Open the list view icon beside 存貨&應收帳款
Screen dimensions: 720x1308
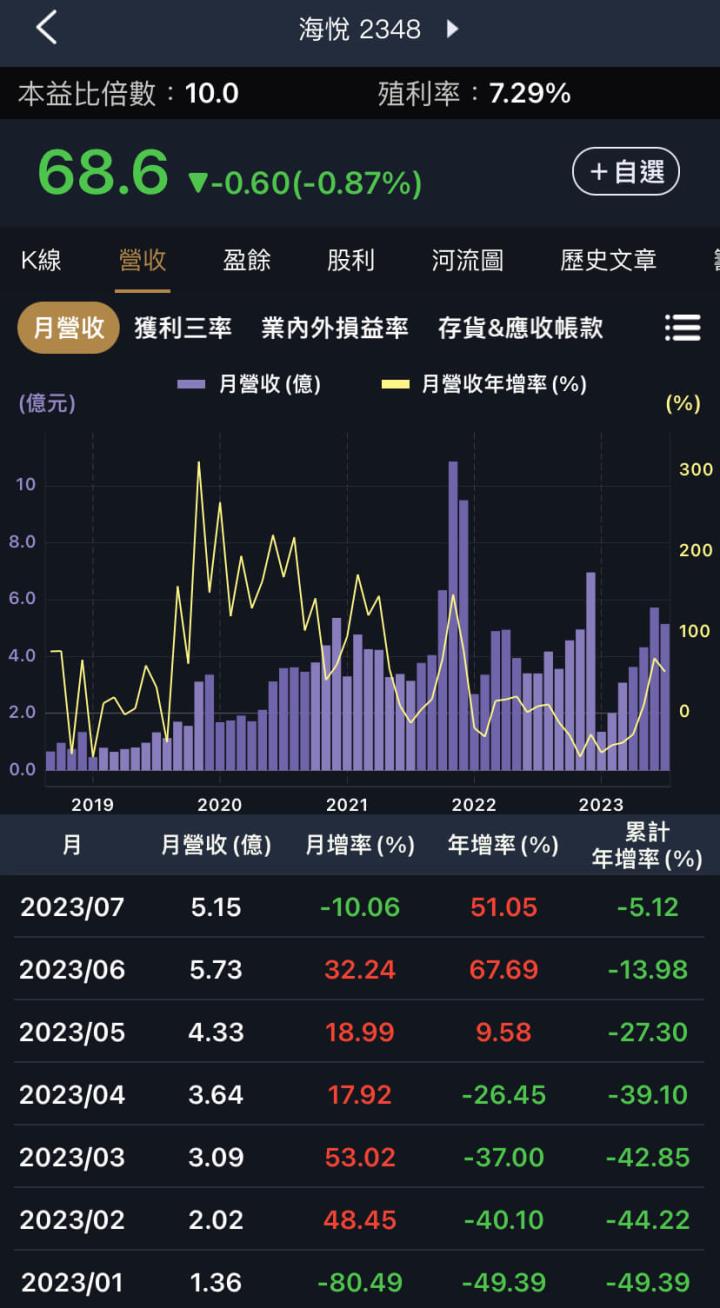click(683, 327)
